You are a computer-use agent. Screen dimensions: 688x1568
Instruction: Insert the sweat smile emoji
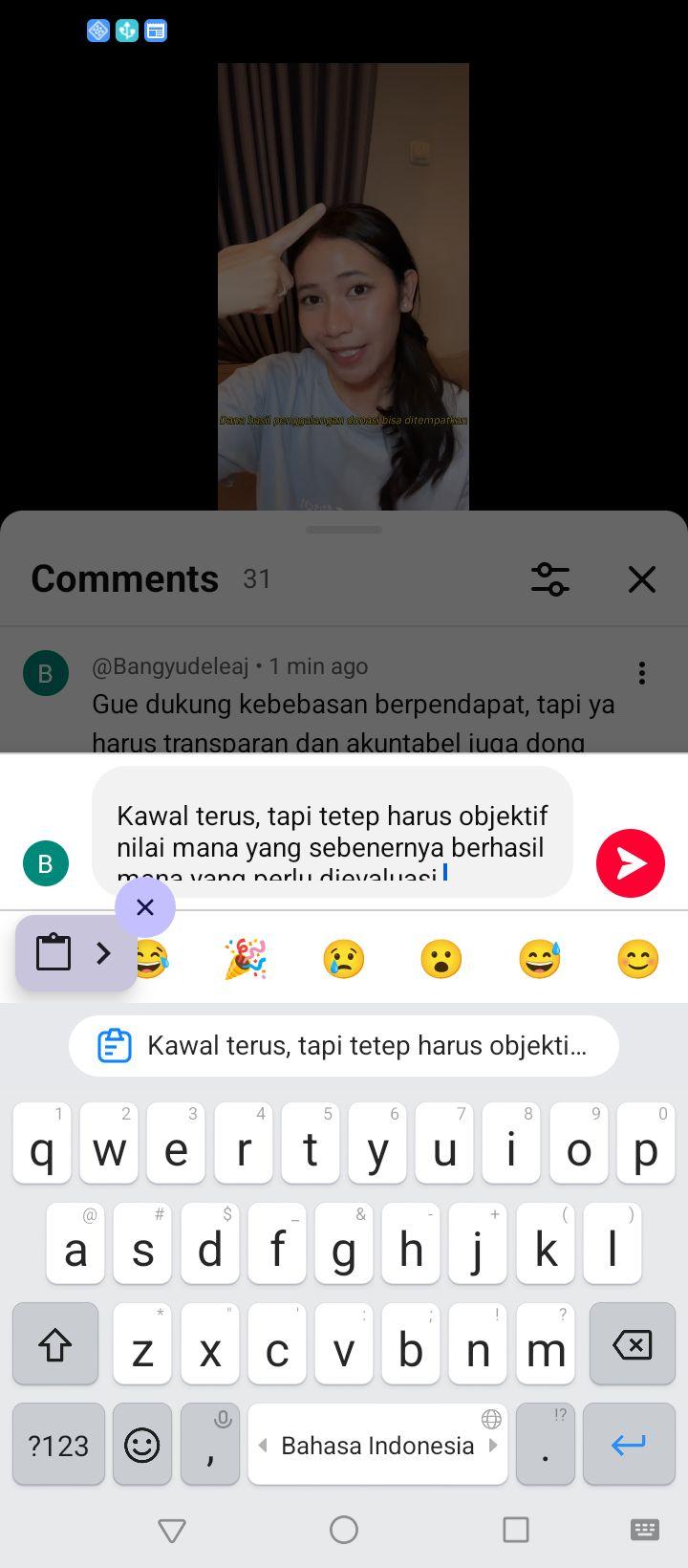540,959
